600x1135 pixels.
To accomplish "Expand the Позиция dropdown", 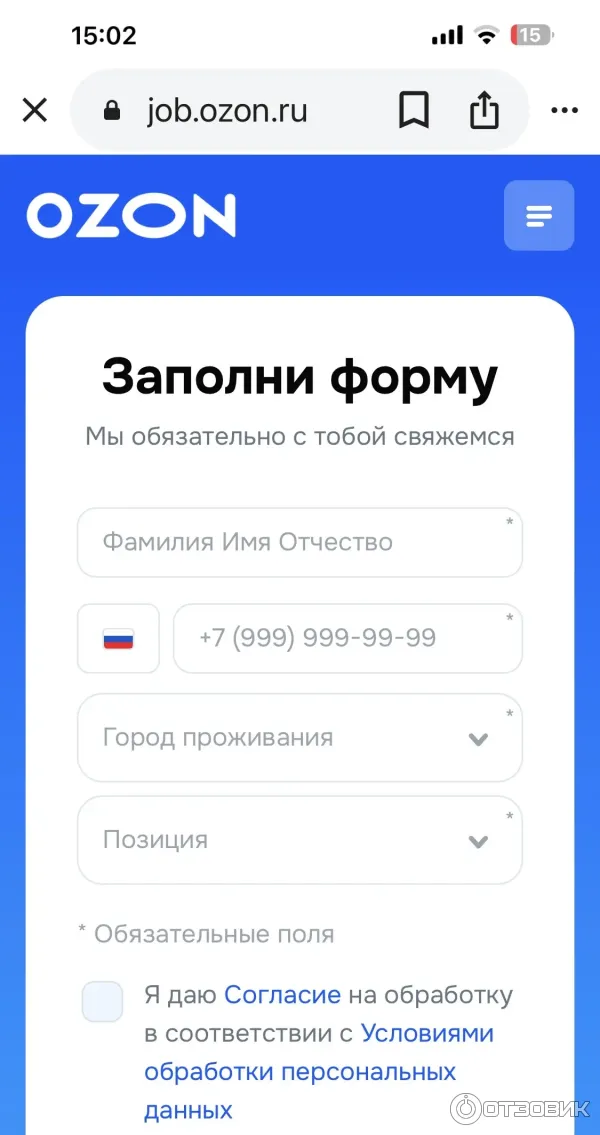I will 299,840.
